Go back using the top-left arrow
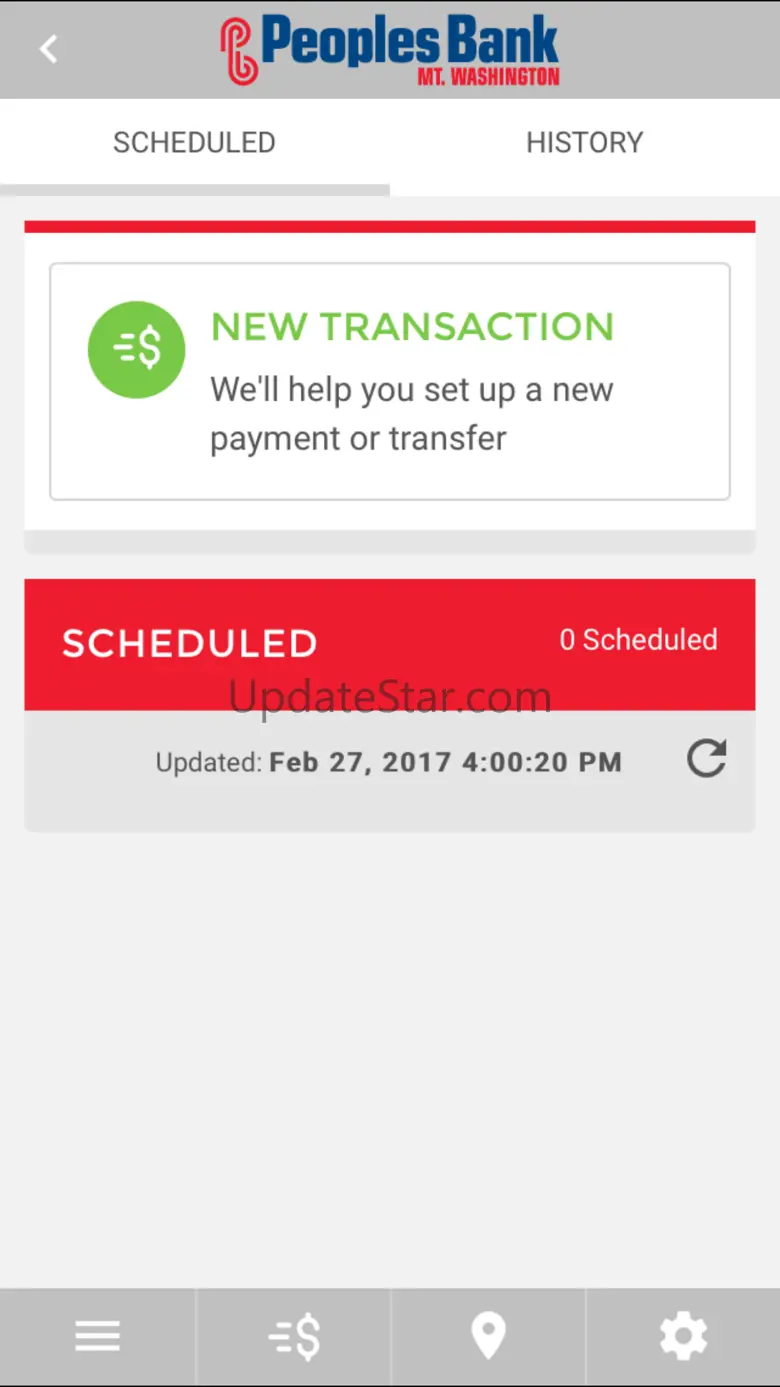This screenshot has width=780, height=1387. click(x=48, y=49)
